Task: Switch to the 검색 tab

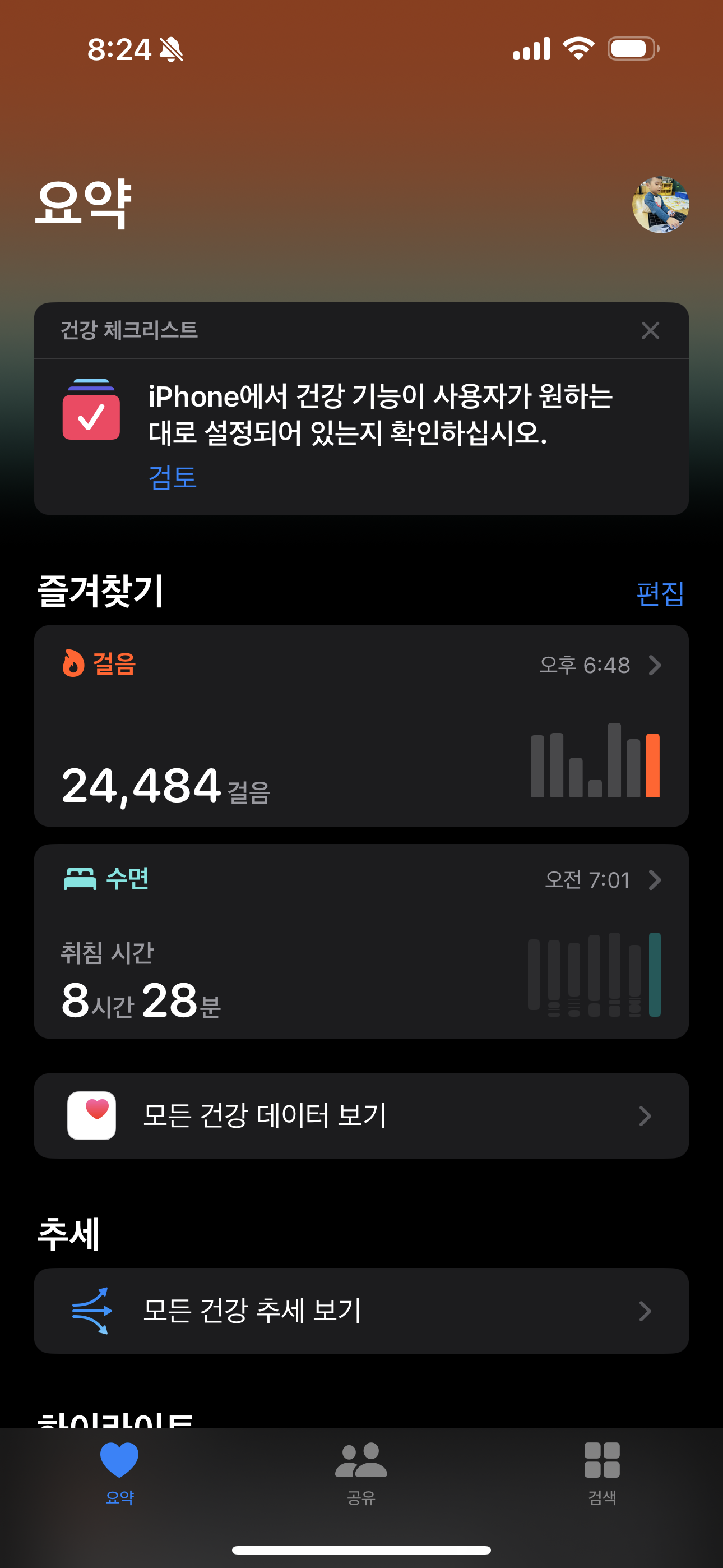Action: [601, 1472]
